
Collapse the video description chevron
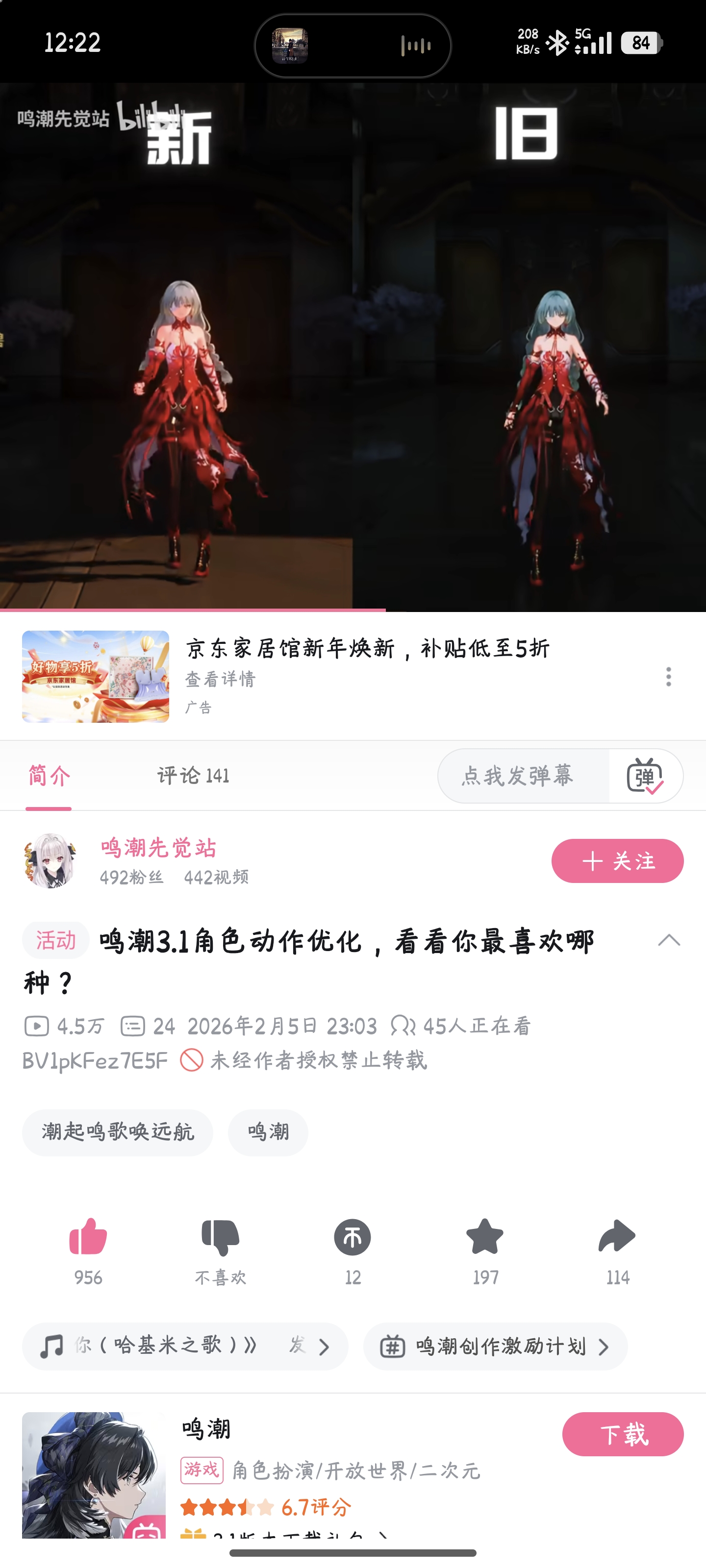[x=669, y=940]
